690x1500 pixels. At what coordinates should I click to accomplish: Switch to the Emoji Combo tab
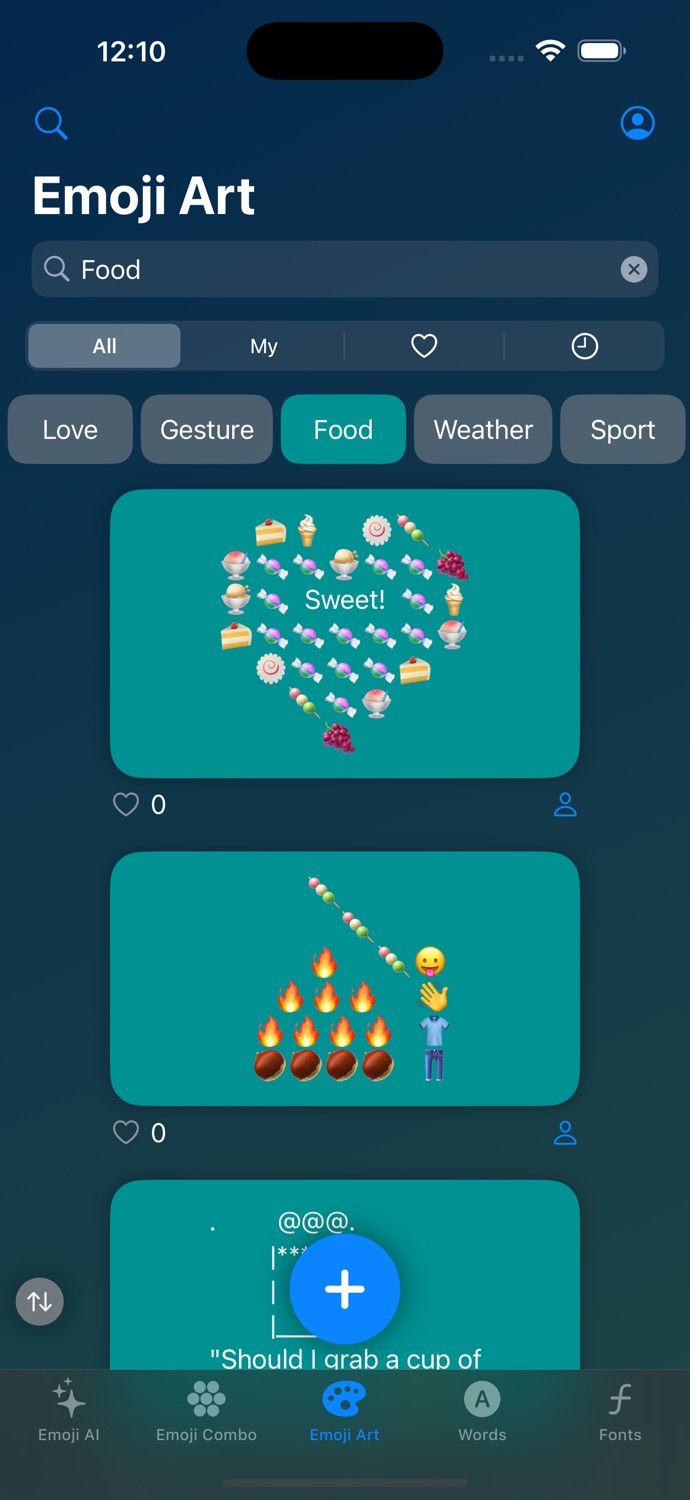coord(206,1410)
